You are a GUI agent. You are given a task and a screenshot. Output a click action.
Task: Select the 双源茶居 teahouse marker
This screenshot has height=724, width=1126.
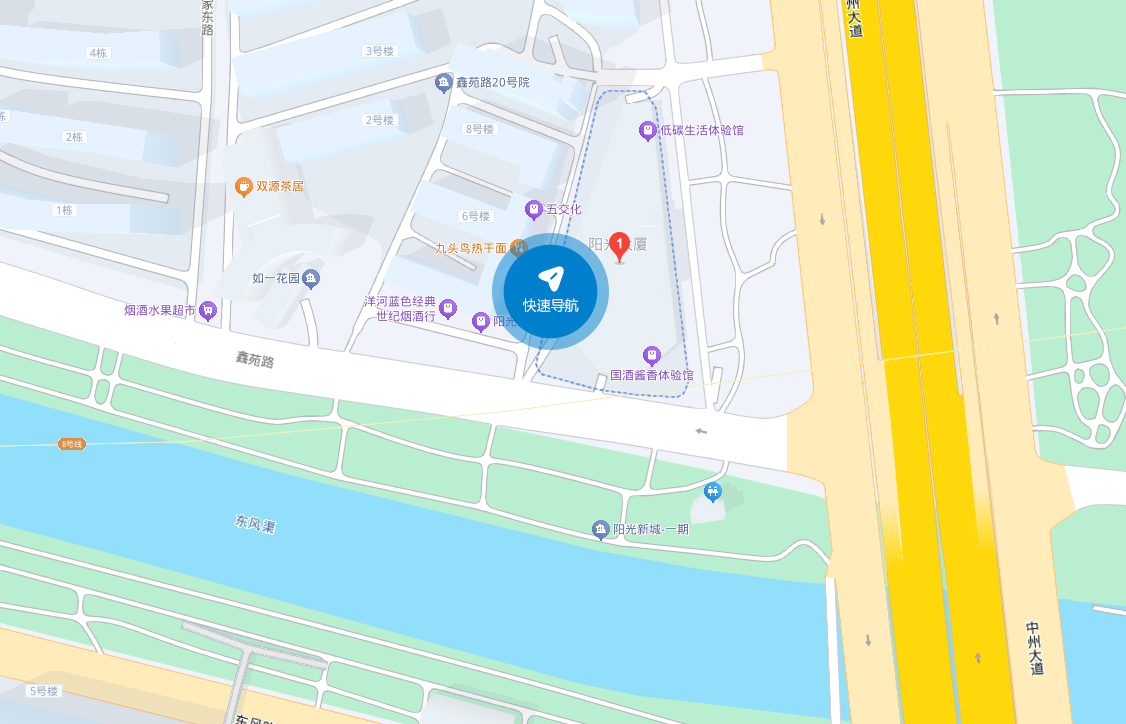tap(243, 186)
